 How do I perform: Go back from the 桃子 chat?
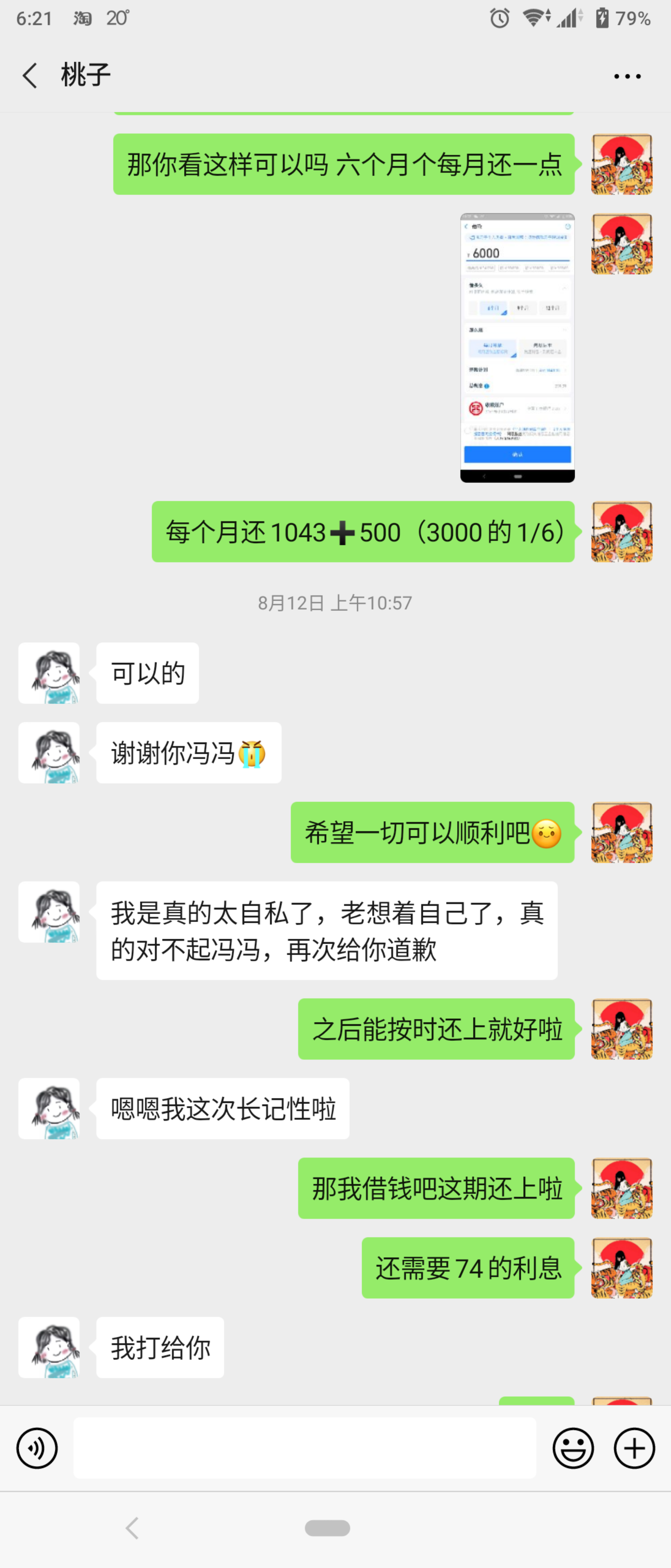(30, 76)
